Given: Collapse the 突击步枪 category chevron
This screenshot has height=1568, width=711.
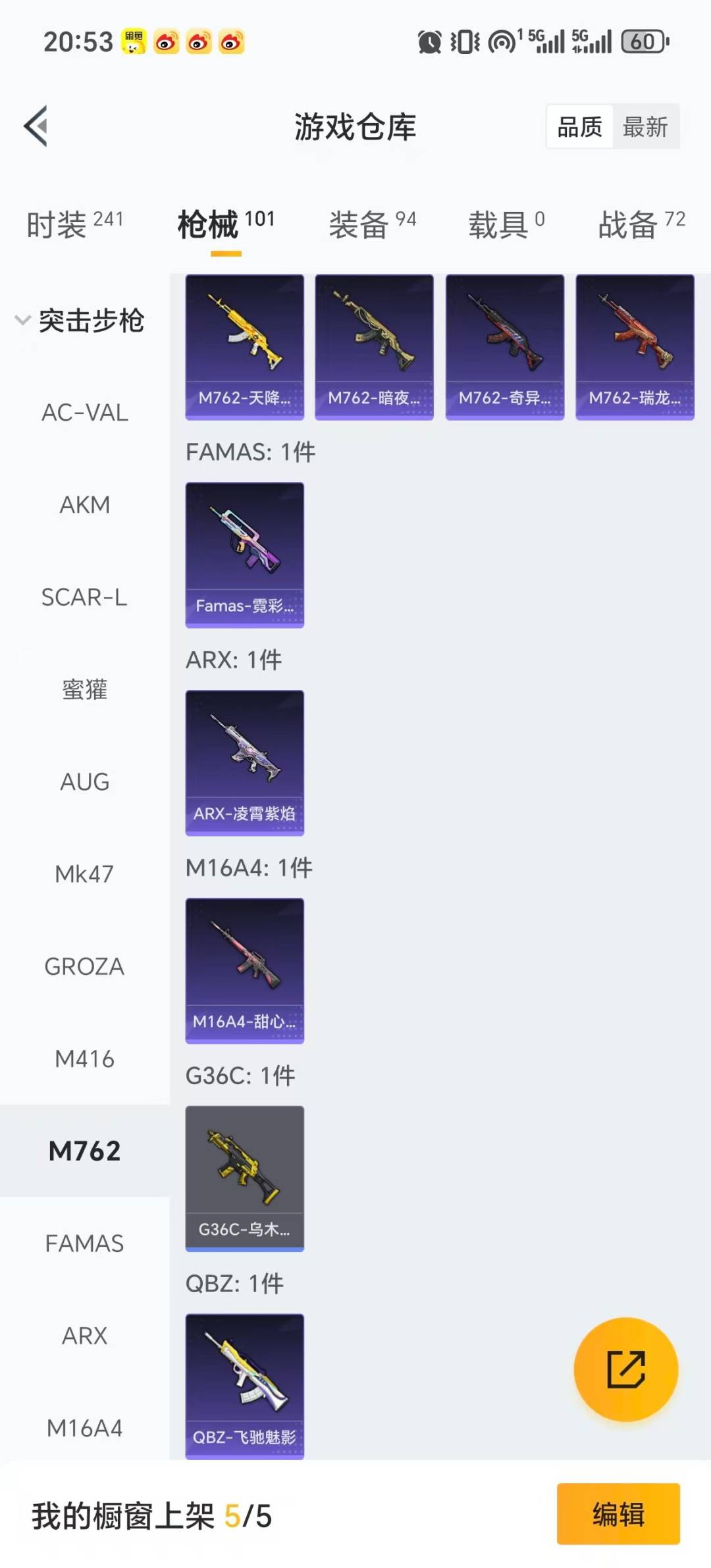Looking at the screenshot, I should click(24, 321).
